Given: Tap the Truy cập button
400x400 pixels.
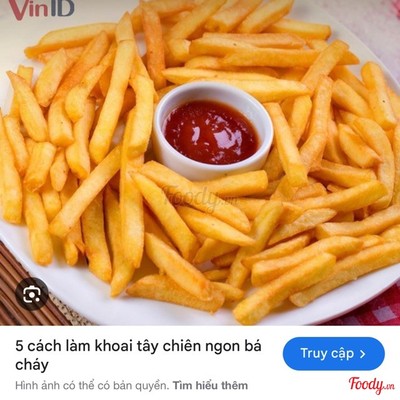Looking at the screenshot, I should coord(334,353).
